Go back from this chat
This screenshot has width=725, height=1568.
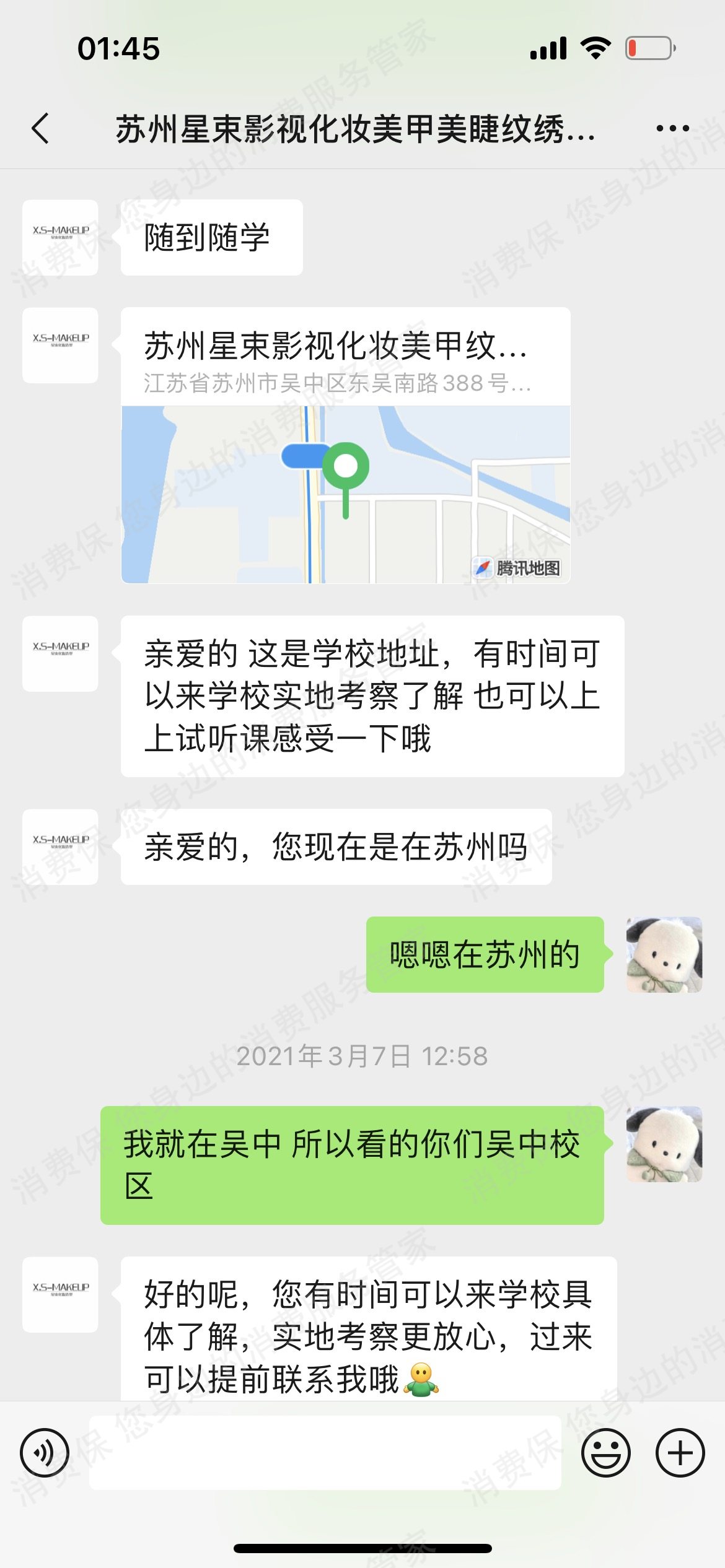[x=40, y=129]
